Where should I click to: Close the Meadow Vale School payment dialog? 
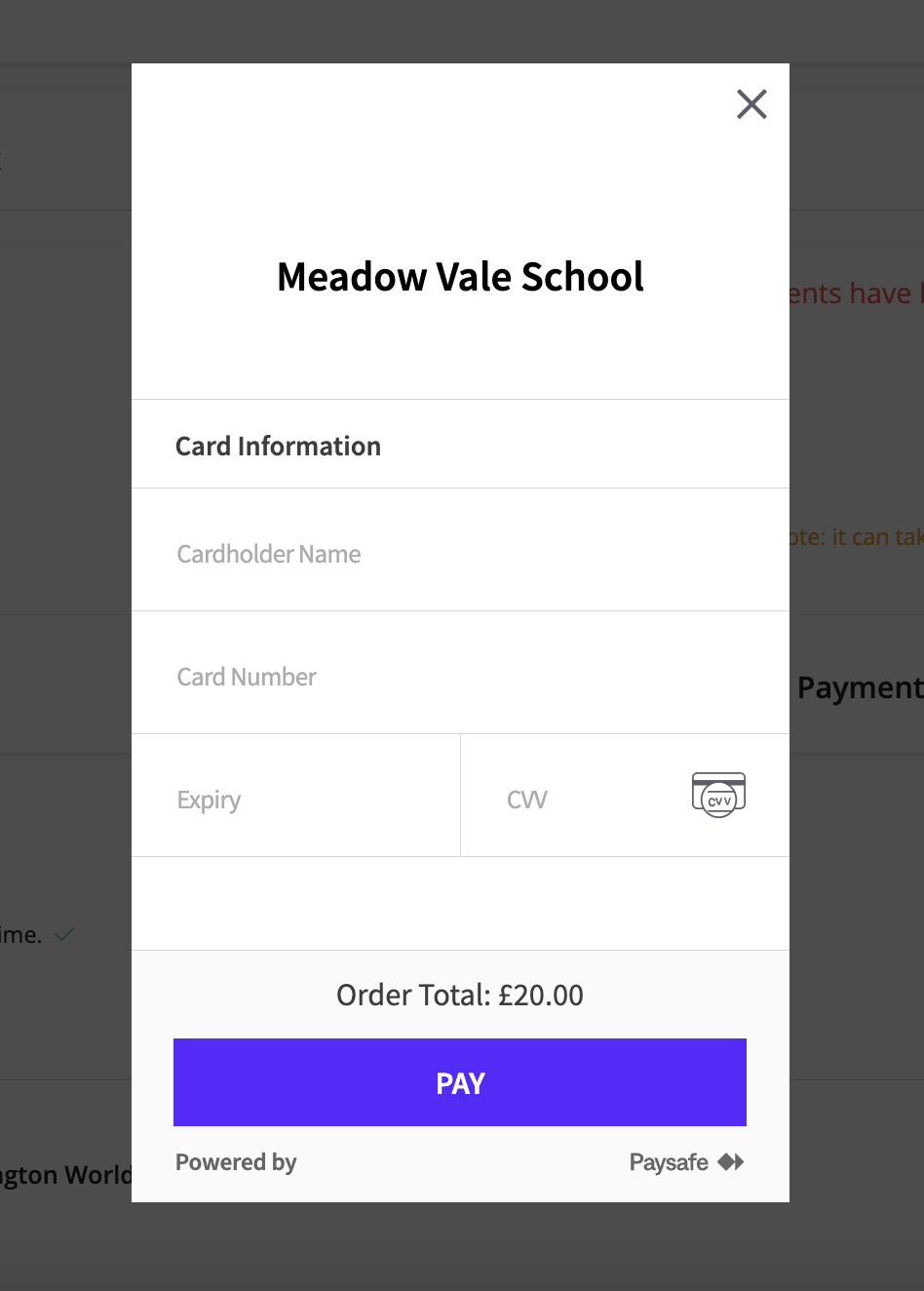[751, 104]
